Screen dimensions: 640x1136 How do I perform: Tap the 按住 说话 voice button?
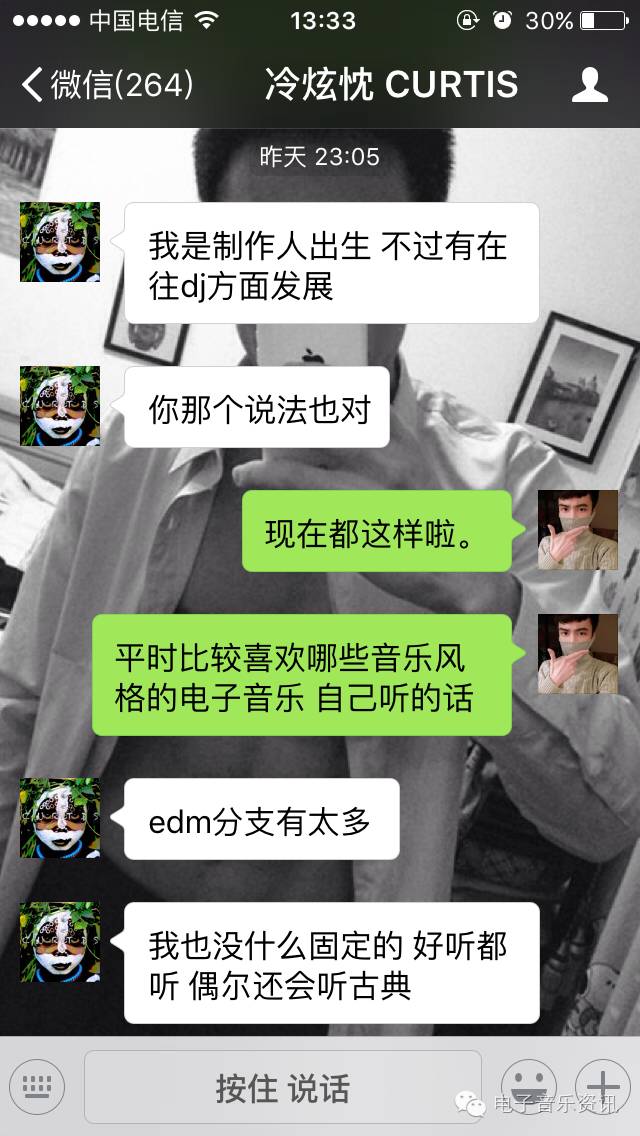(283, 1087)
